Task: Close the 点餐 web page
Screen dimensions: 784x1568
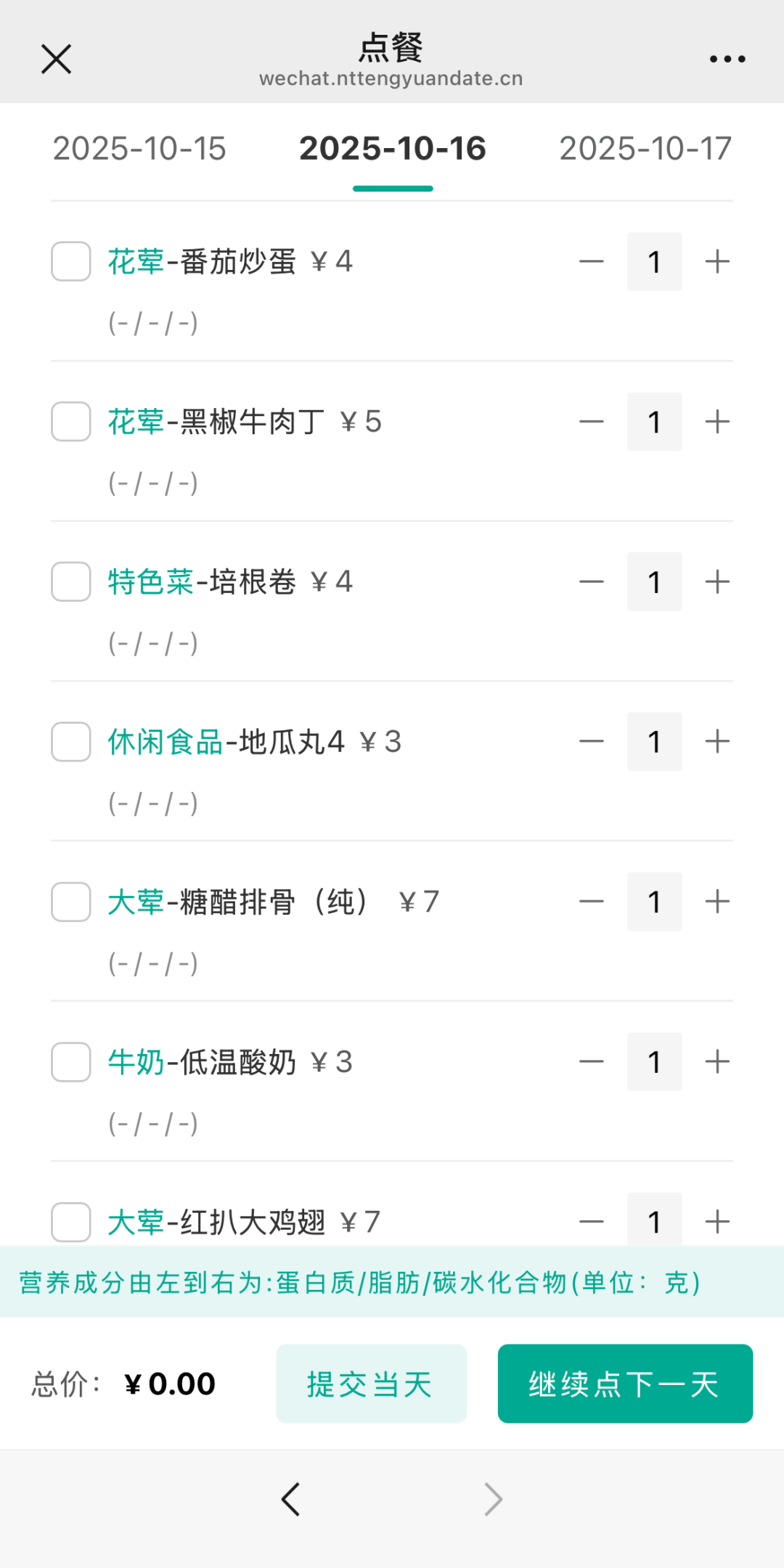Action: [x=56, y=60]
